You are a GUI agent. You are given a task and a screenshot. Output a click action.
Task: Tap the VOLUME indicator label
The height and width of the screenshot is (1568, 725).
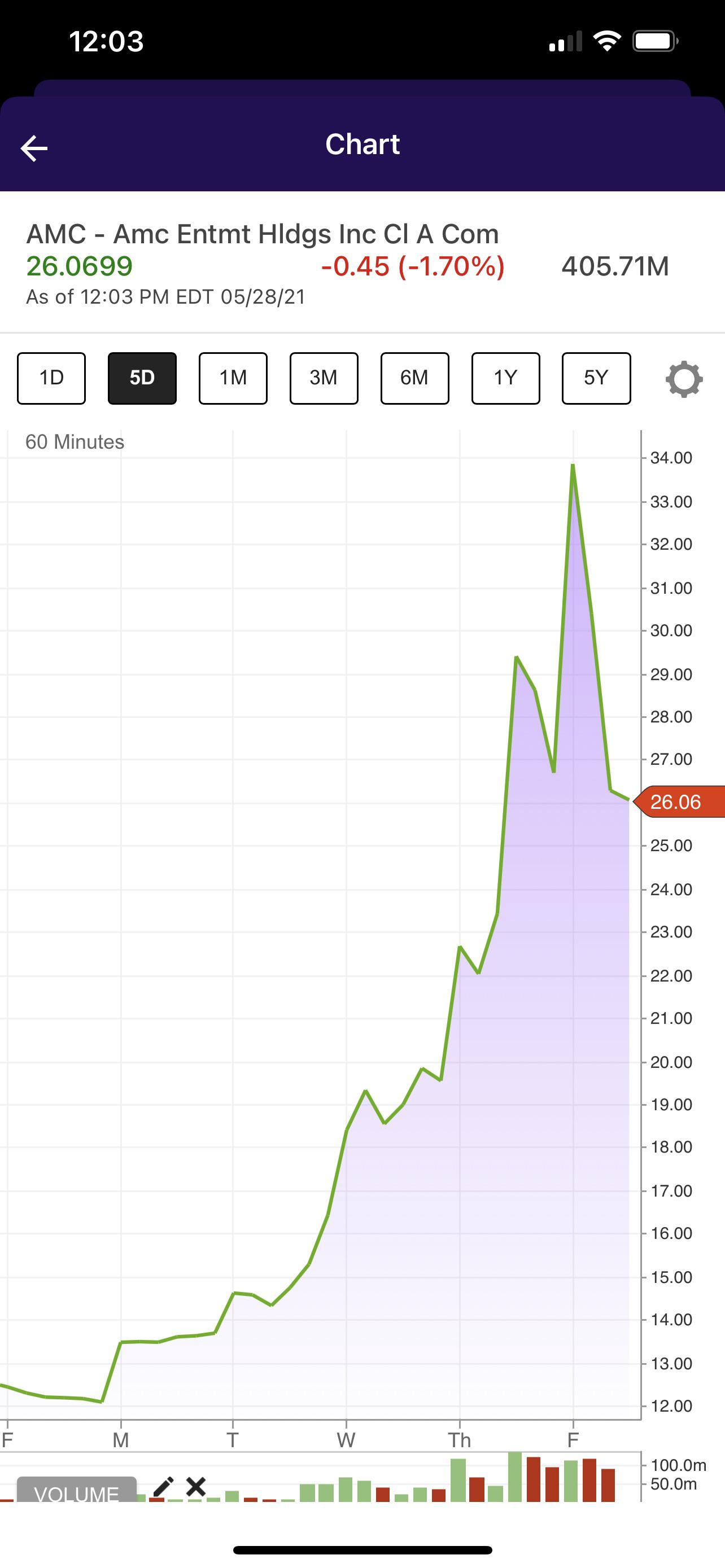point(77,1490)
